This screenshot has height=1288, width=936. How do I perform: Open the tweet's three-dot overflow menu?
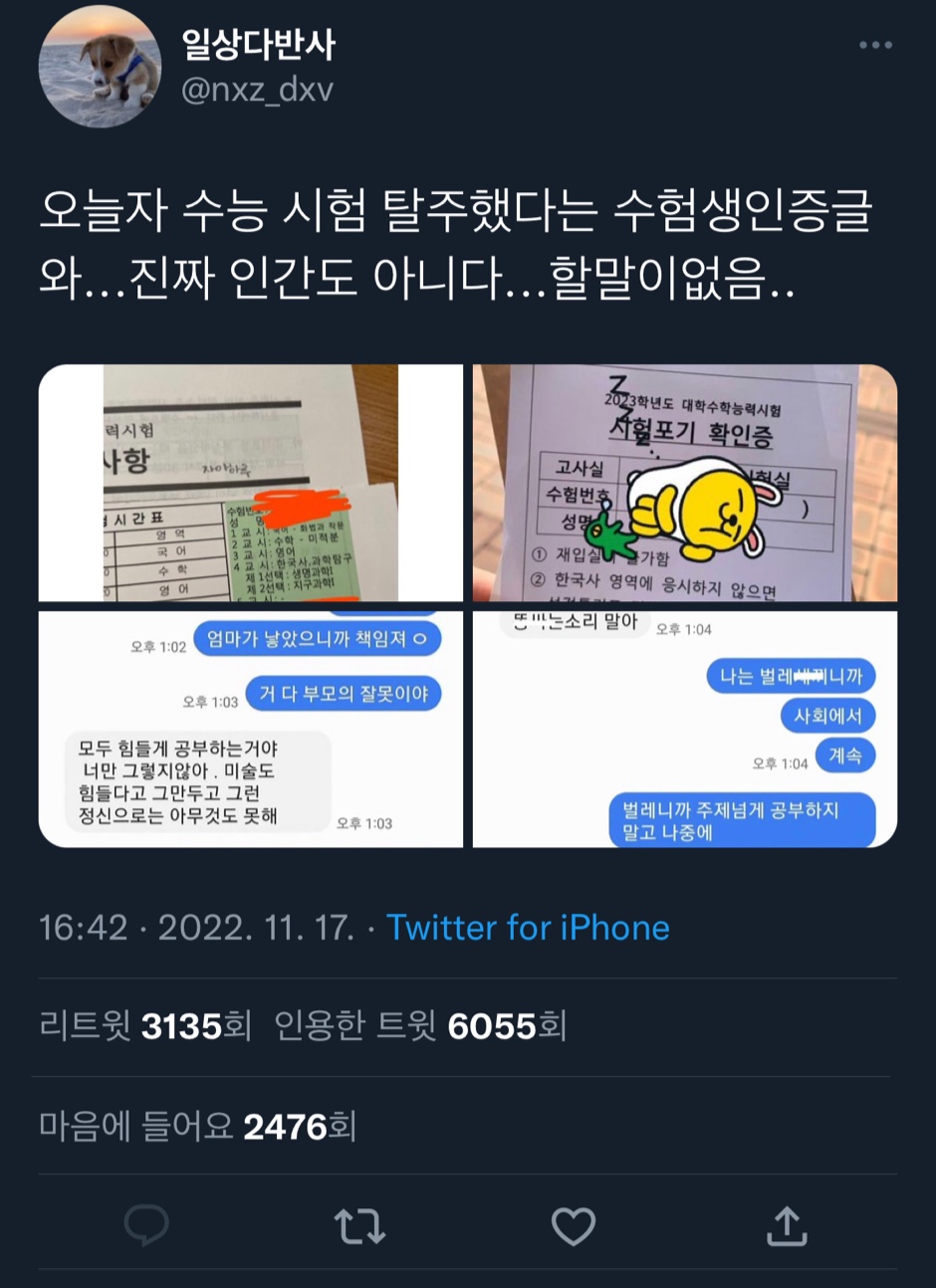pos(875,45)
